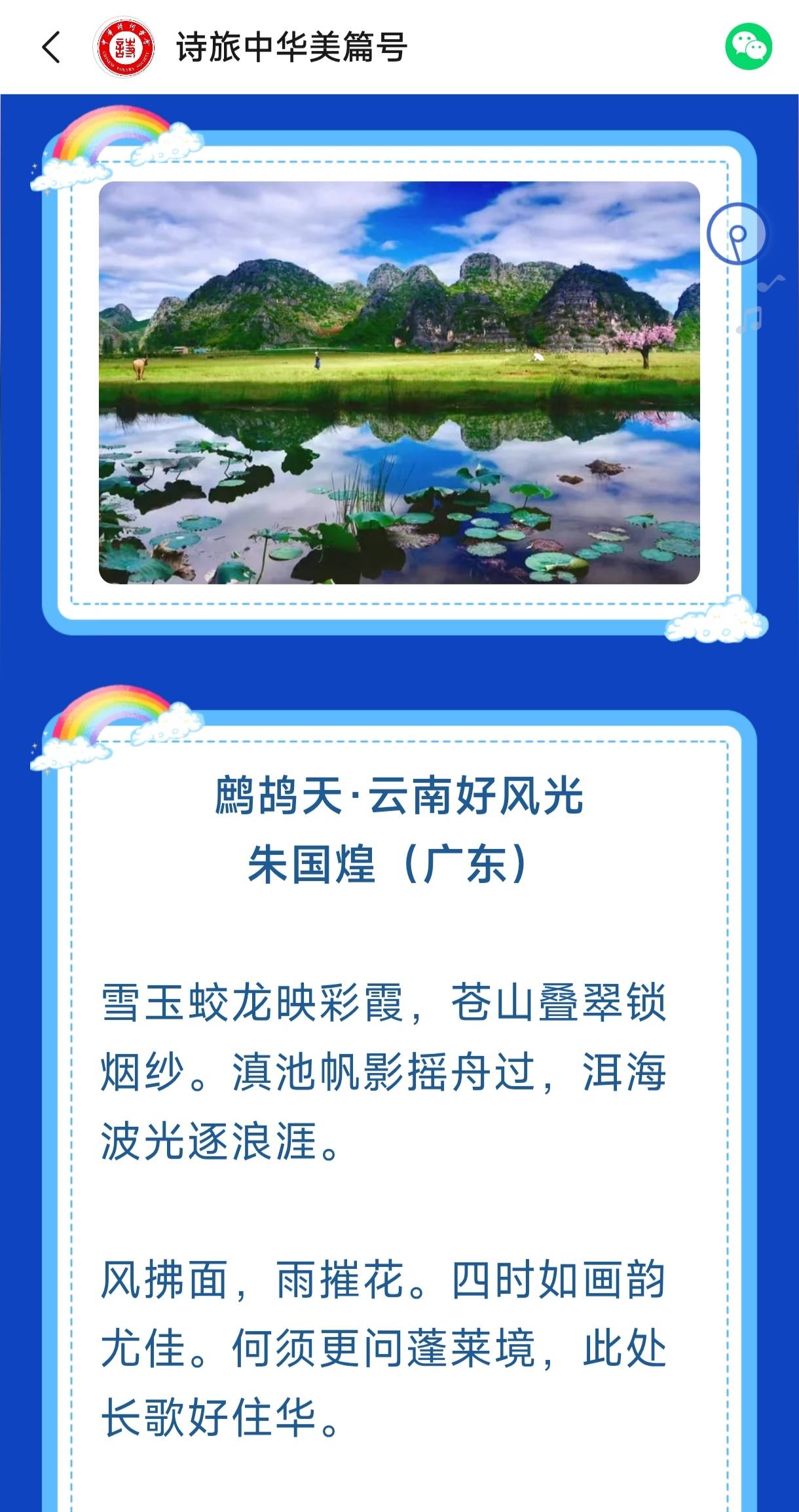Screen dimensions: 799x1512
Task: Open 诗旅中华美篇号 author profile
Action: coord(291,47)
